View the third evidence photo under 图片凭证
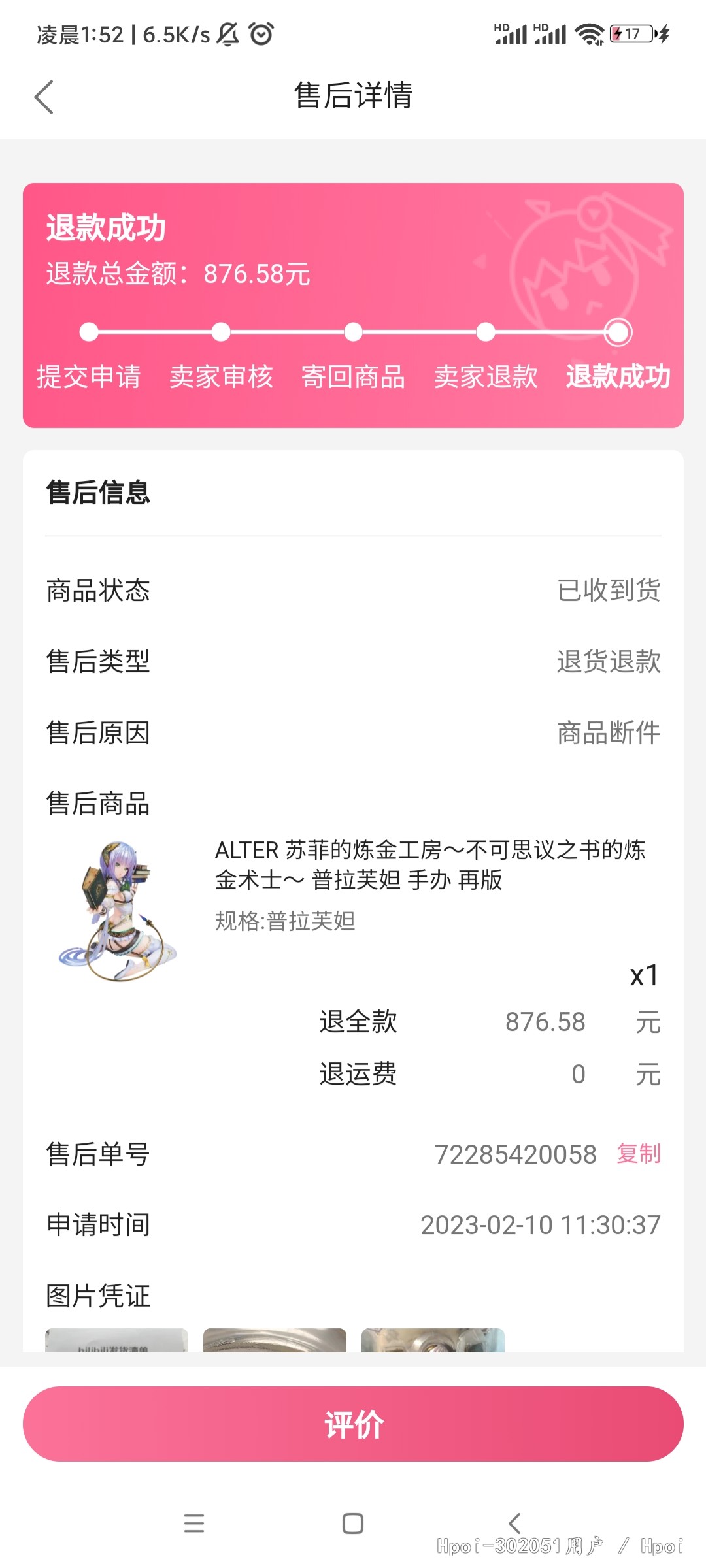Viewport: 706px width, 1568px height. [433, 1340]
